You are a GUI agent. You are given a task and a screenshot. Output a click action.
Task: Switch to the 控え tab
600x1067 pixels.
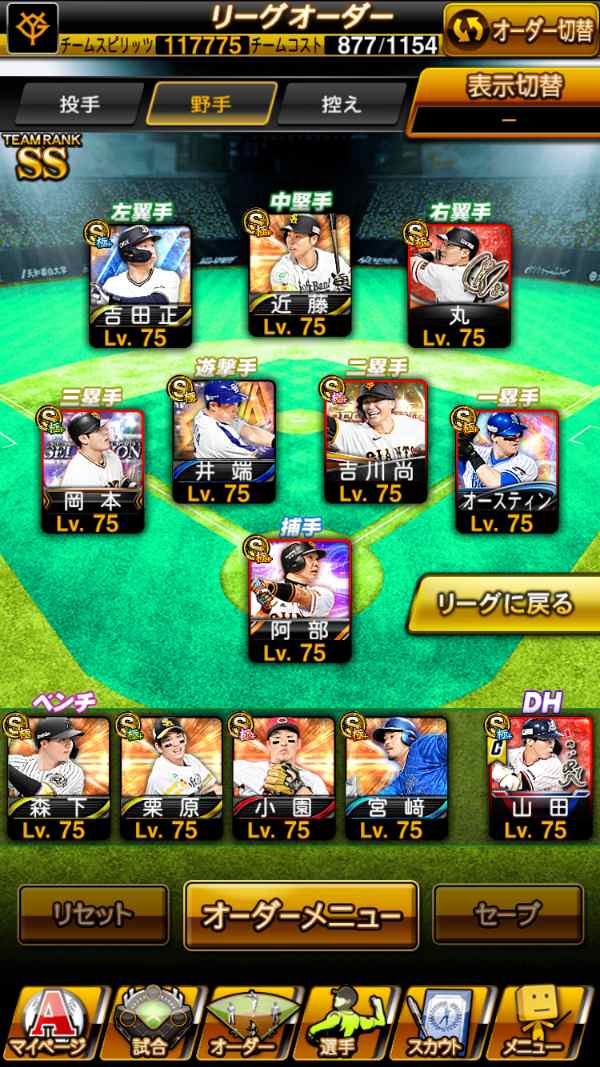pos(342,104)
